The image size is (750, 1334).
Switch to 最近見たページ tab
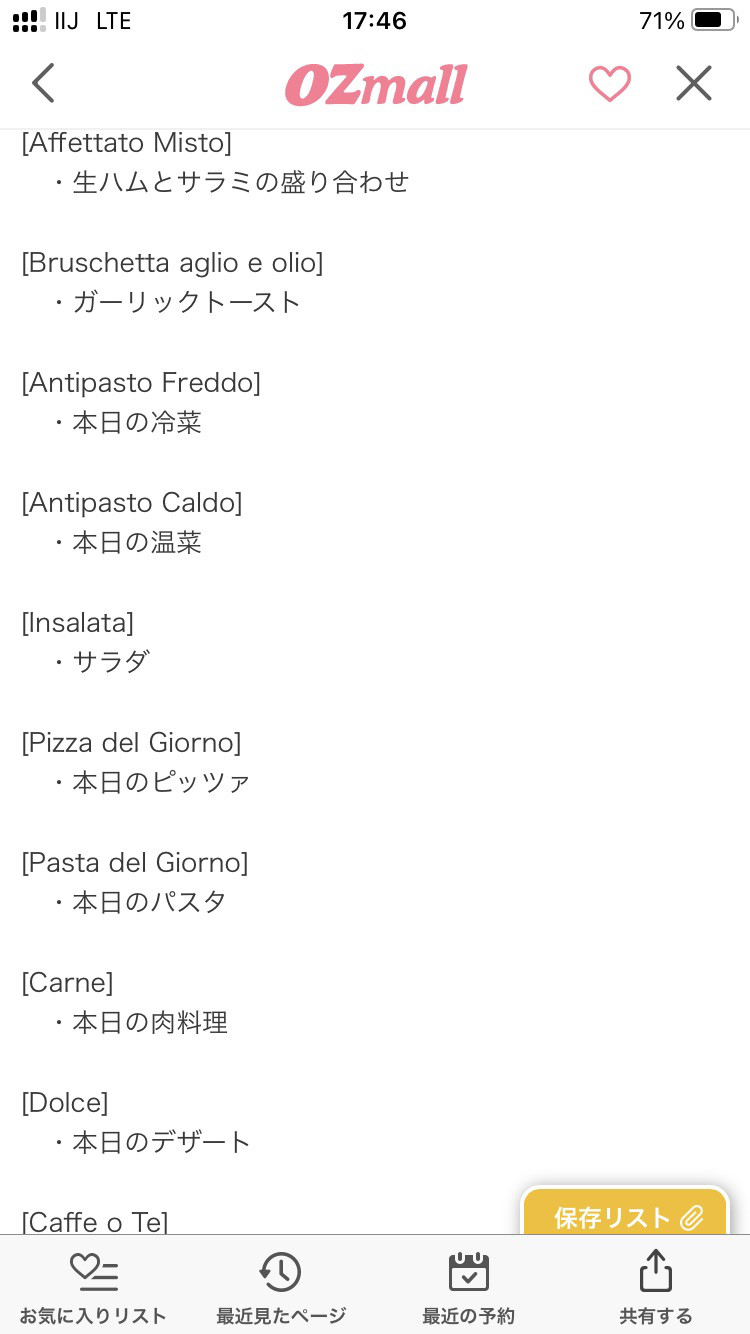click(281, 1287)
